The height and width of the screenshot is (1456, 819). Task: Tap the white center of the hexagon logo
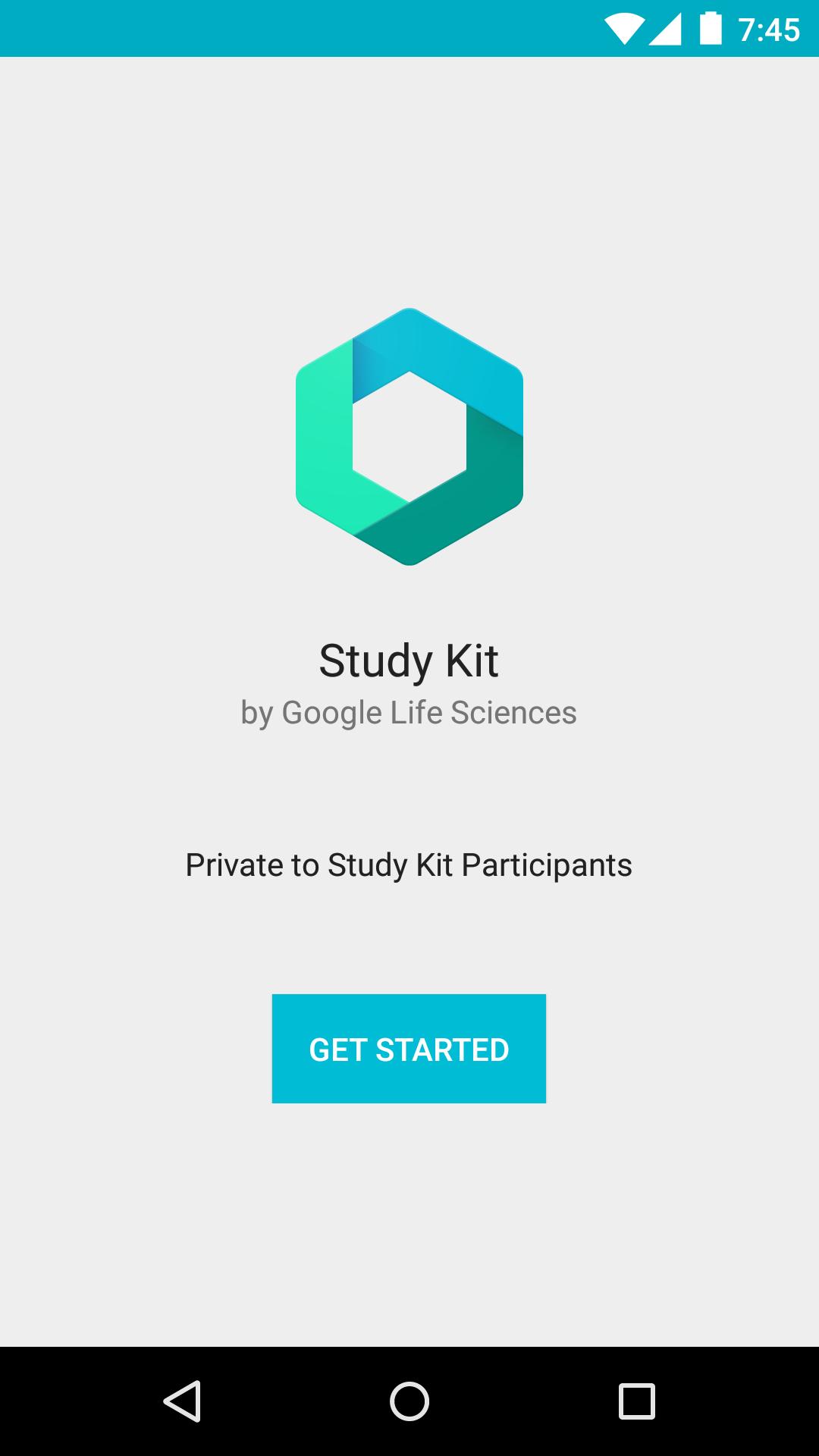coord(409,438)
